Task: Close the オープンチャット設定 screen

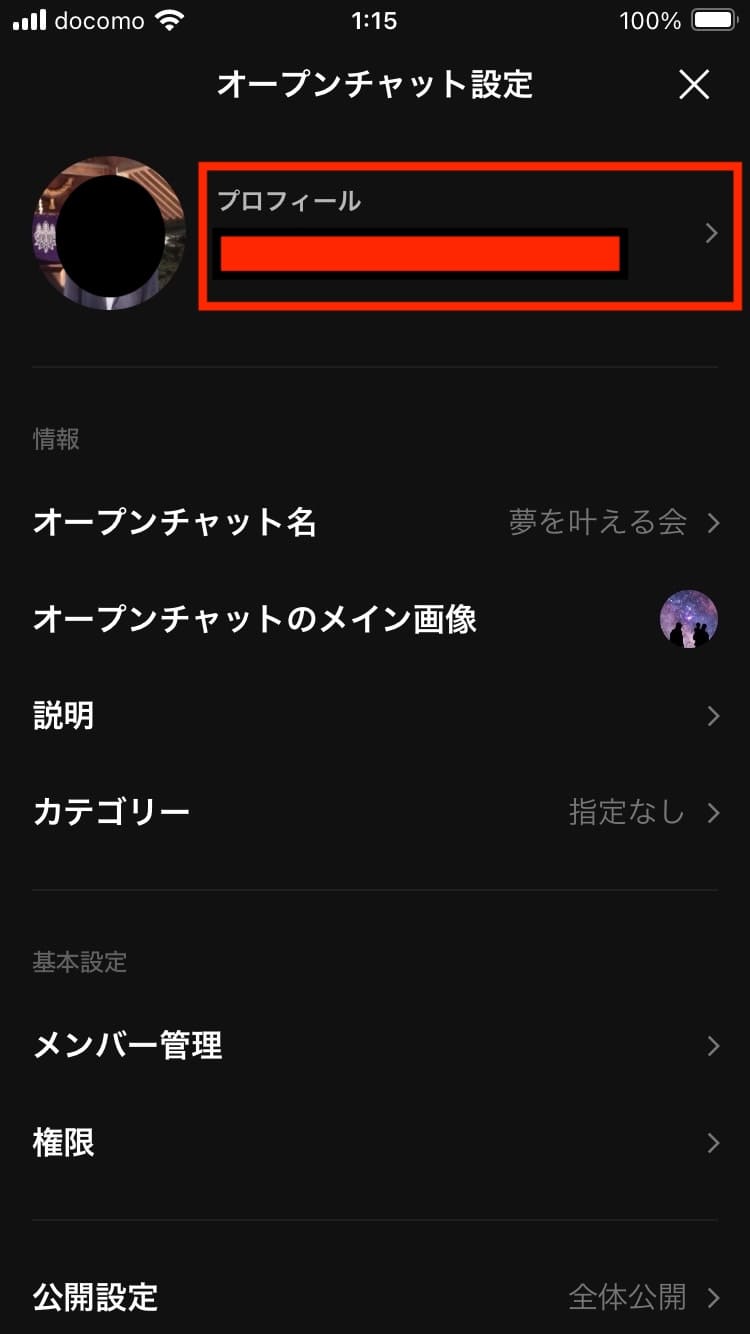Action: click(693, 85)
